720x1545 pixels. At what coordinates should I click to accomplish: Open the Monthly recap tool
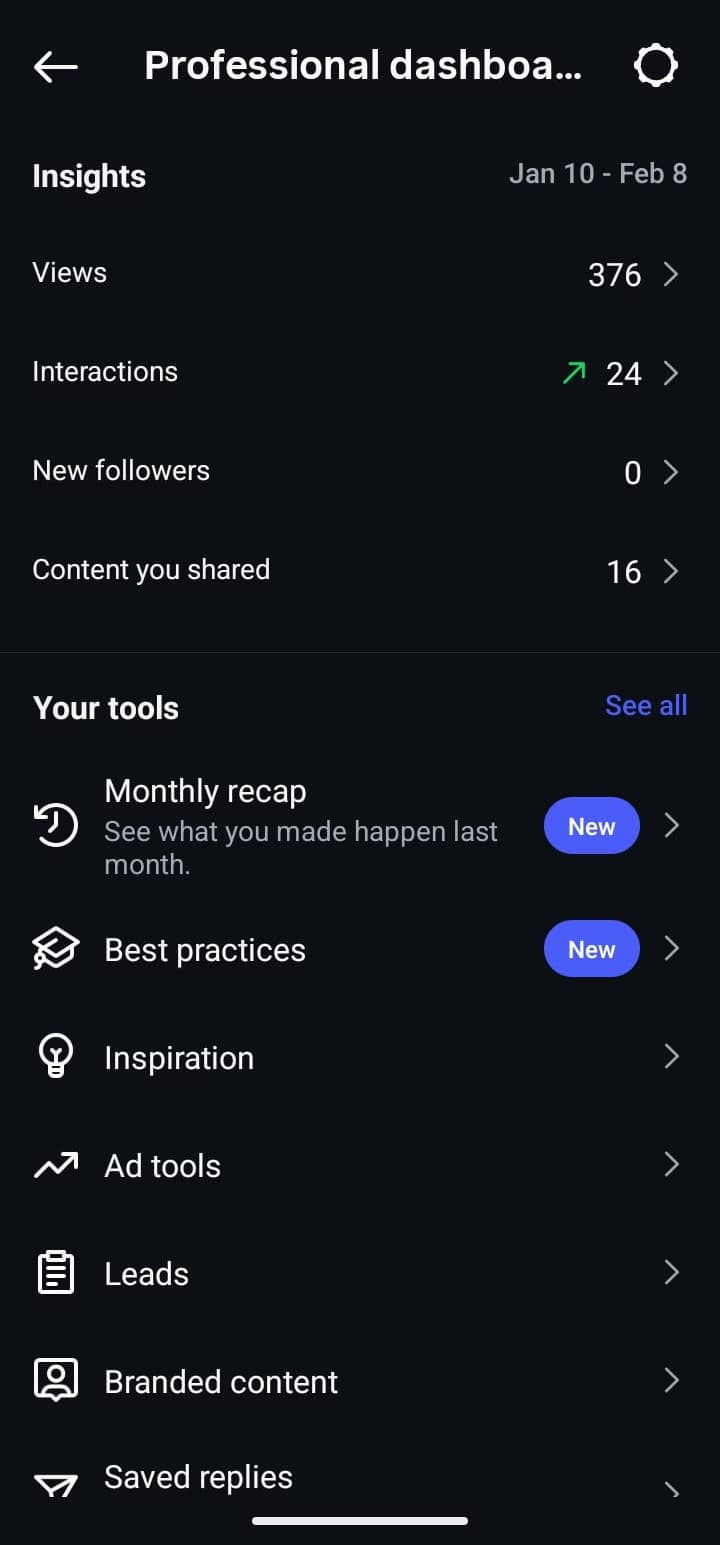[360, 826]
